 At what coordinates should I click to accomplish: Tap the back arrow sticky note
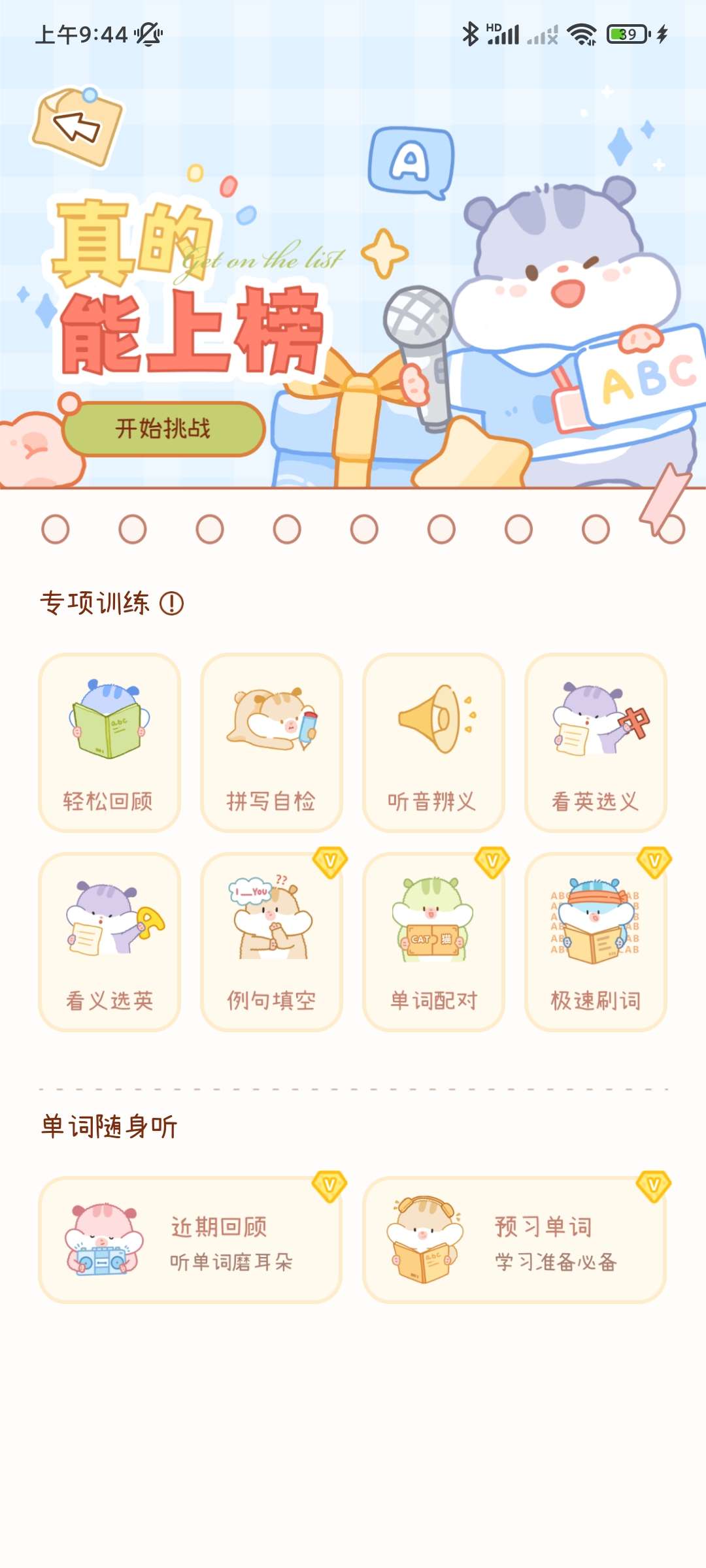click(77, 126)
